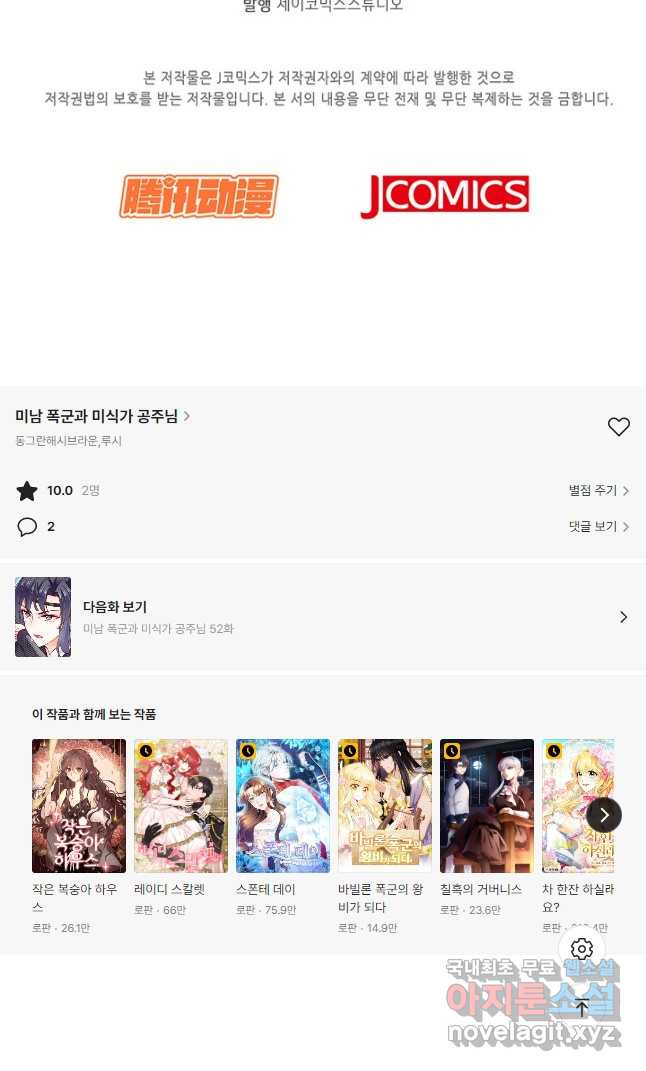Go to next episode via 다음화 보기
Image resolution: width=646 pixels, height=1071 pixels.
pyautogui.click(x=322, y=617)
